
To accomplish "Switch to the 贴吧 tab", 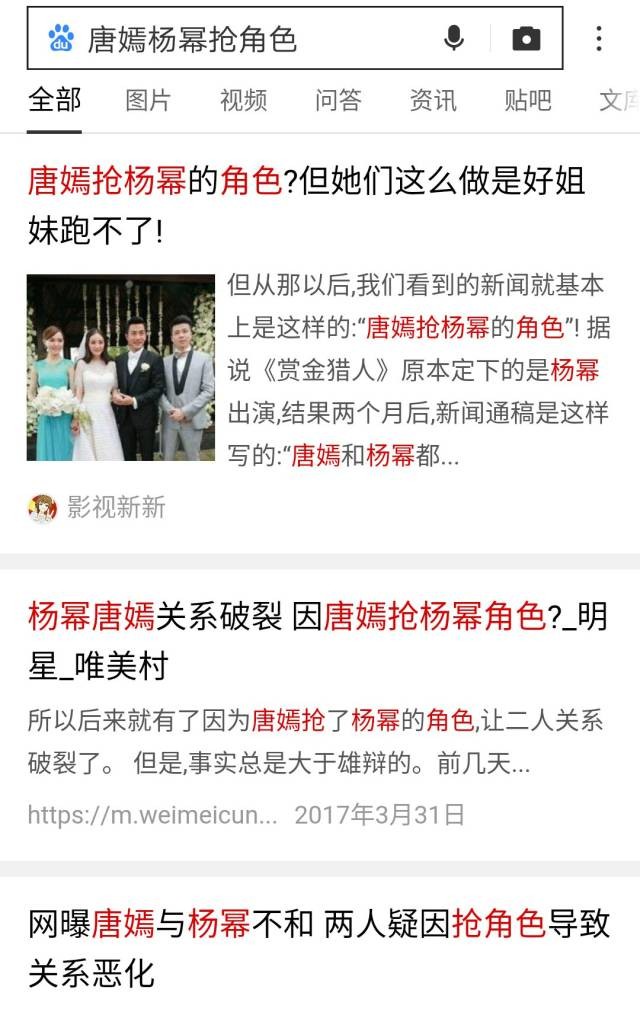I will point(527,100).
